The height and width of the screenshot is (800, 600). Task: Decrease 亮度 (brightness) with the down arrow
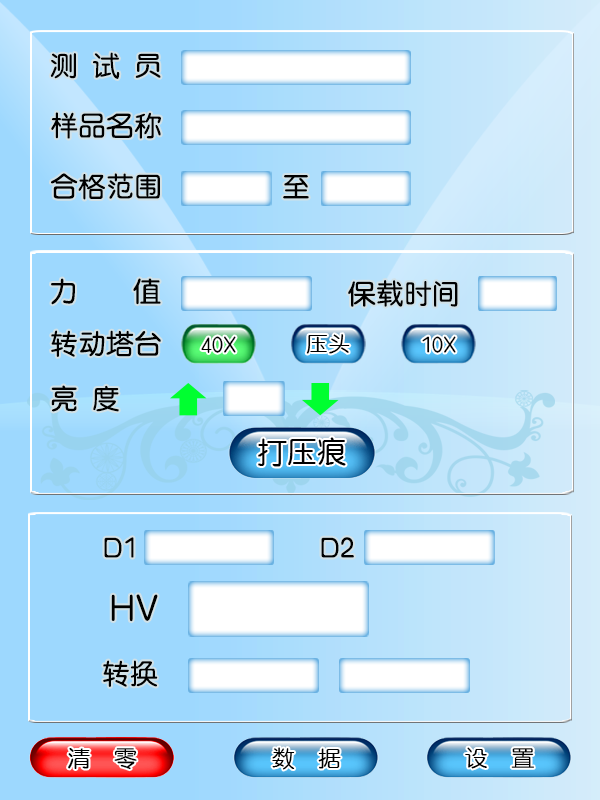pos(320,398)
